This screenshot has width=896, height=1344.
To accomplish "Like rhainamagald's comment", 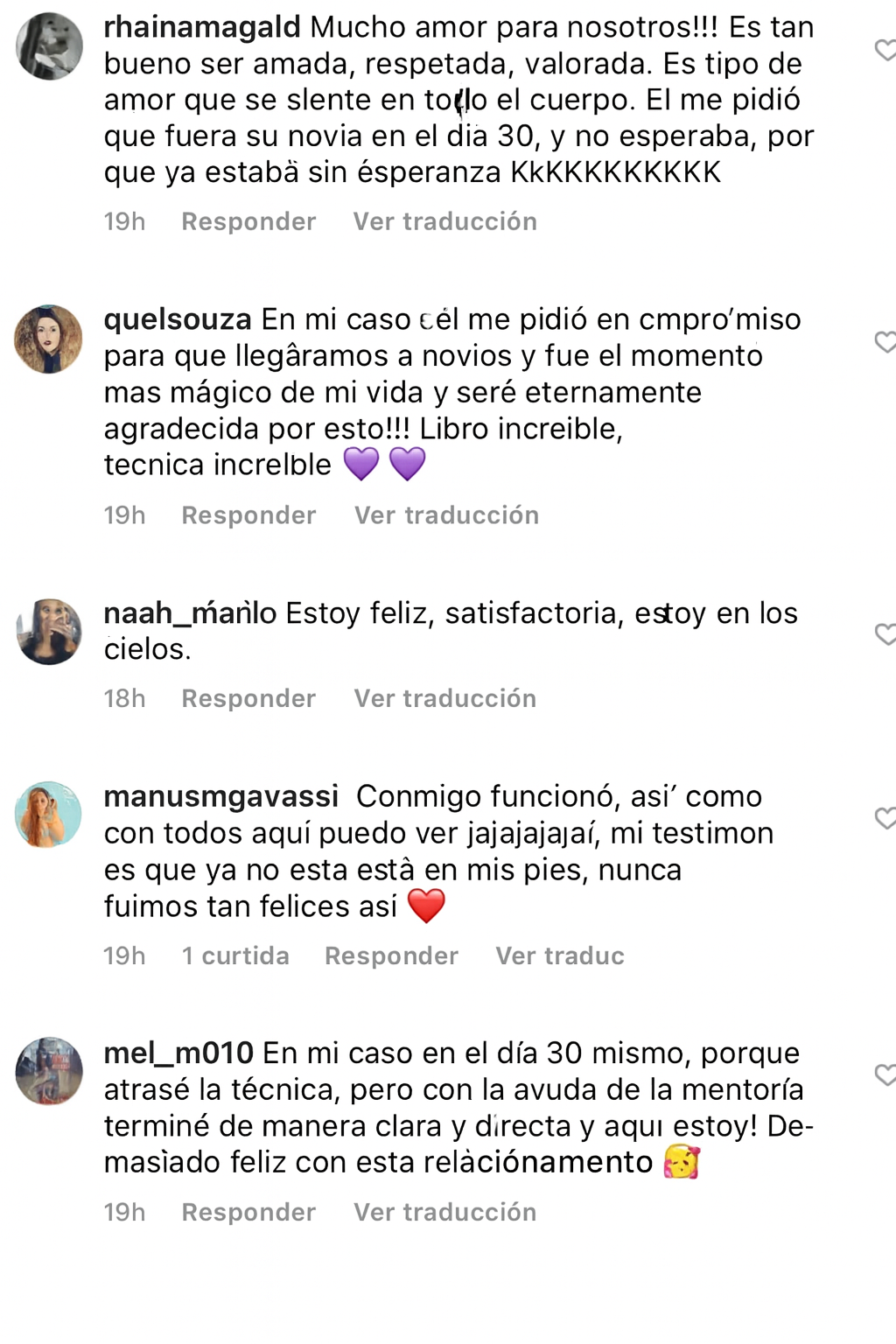I will [885, 50].
